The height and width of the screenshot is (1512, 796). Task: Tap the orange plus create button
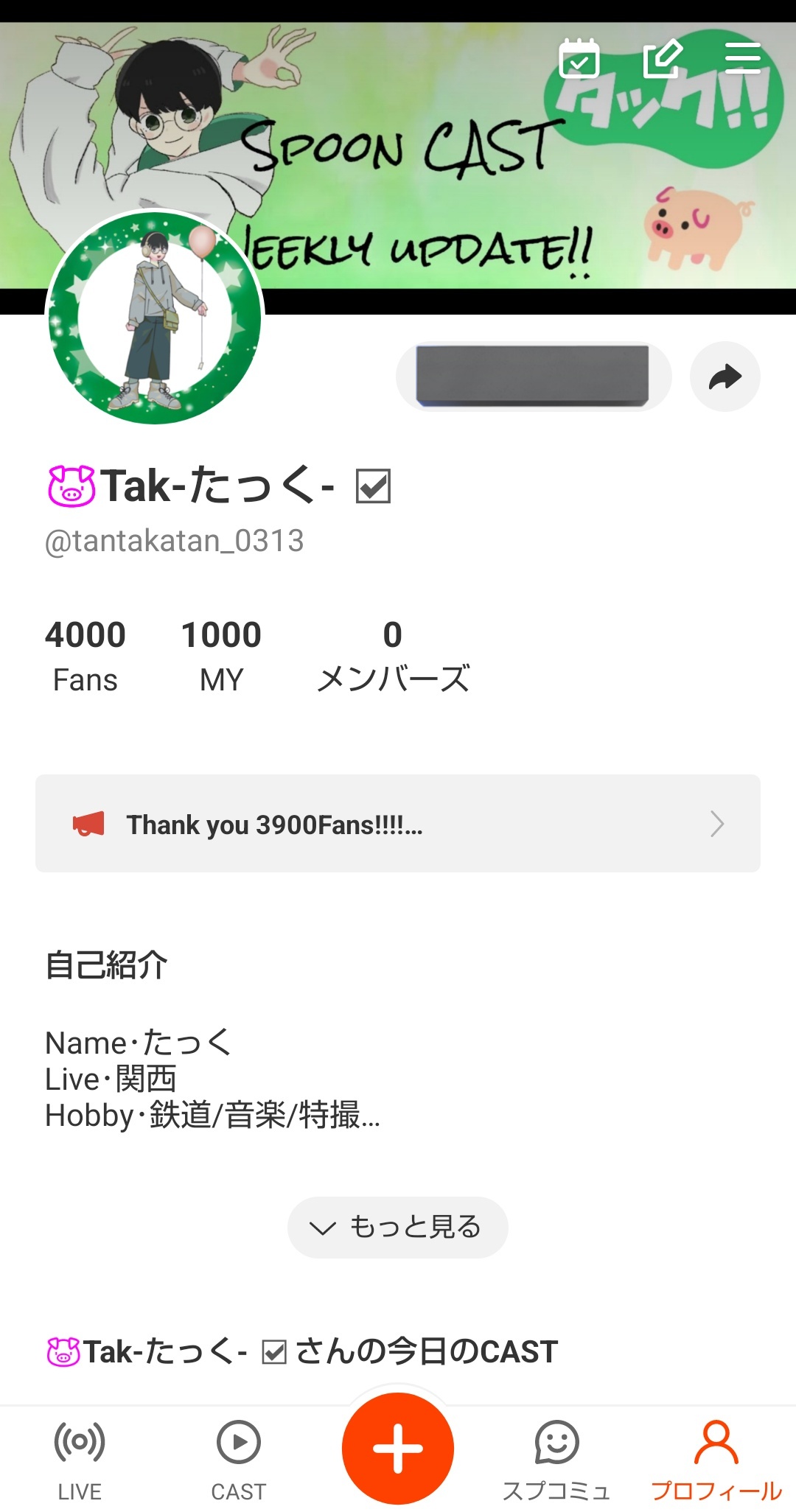[398, 1448]
